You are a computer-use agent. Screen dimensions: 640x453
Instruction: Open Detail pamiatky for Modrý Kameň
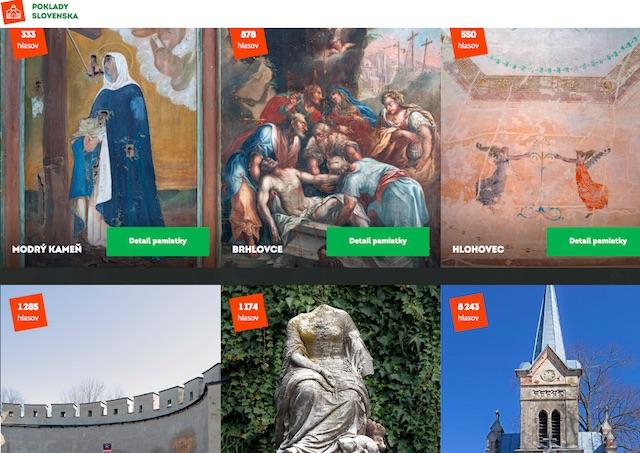click(157, 241)
